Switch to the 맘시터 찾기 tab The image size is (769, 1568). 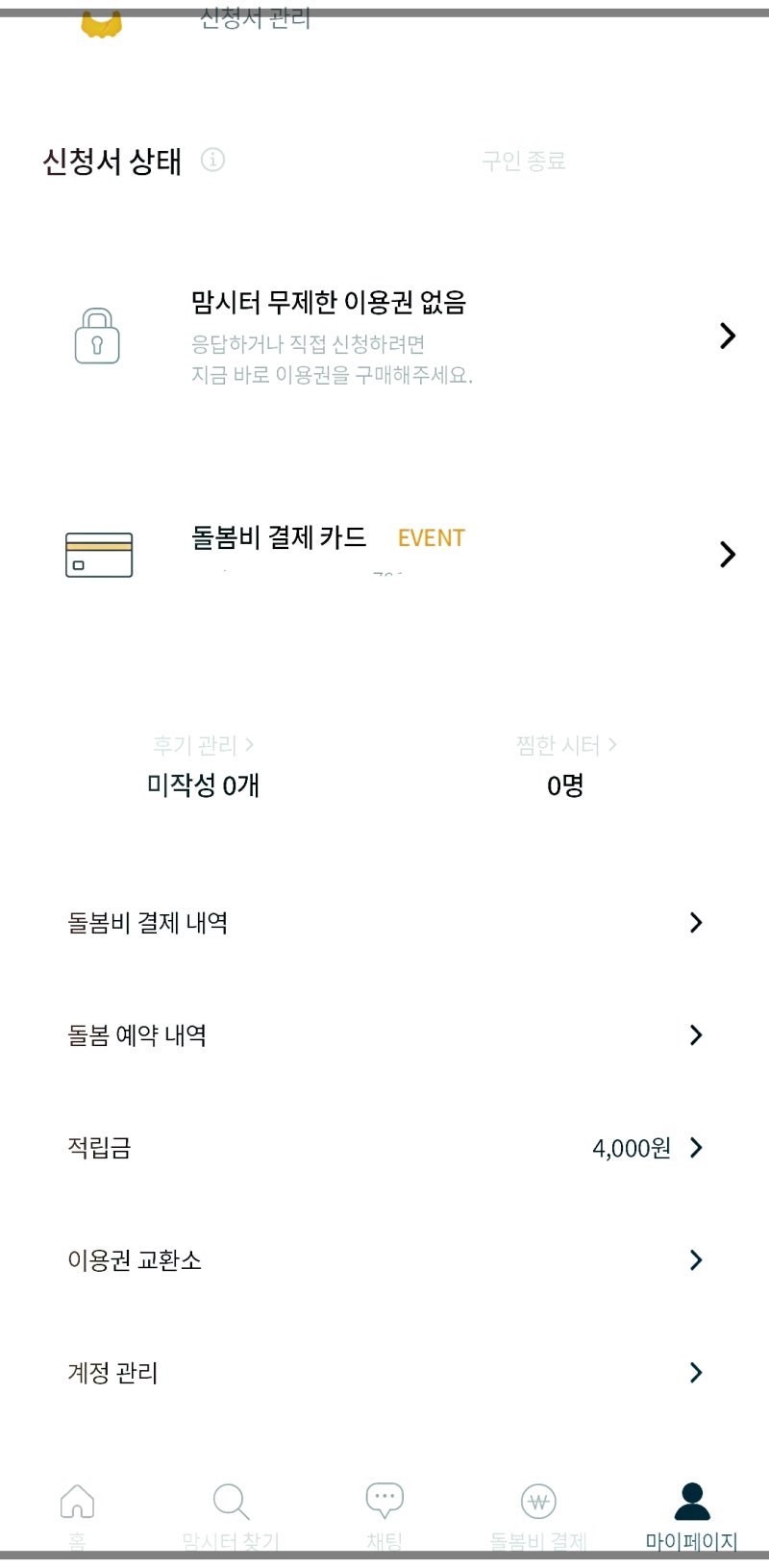(x=231, y=1516)
